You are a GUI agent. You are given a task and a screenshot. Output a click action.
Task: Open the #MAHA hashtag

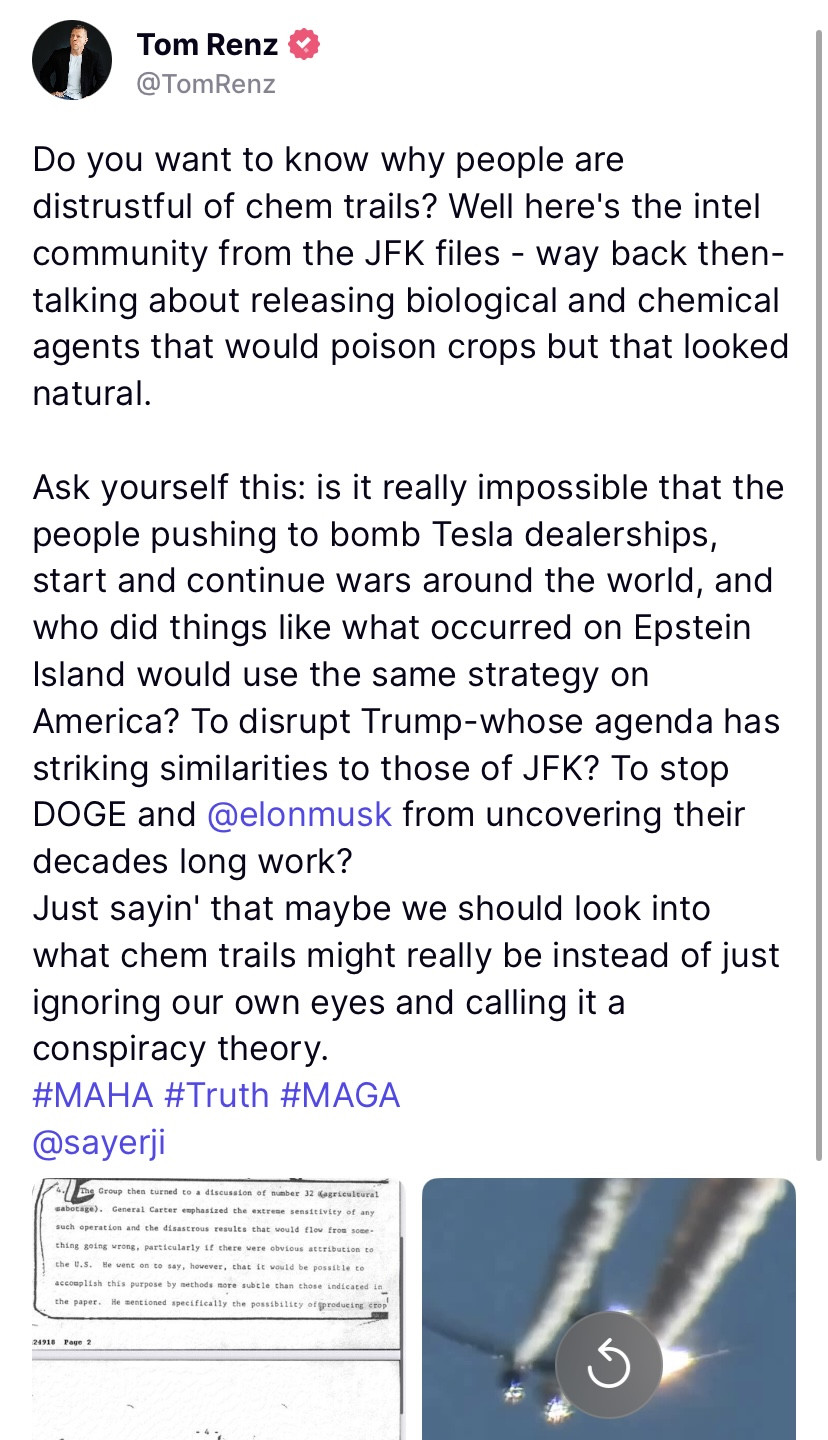[x=93, y=1095]
